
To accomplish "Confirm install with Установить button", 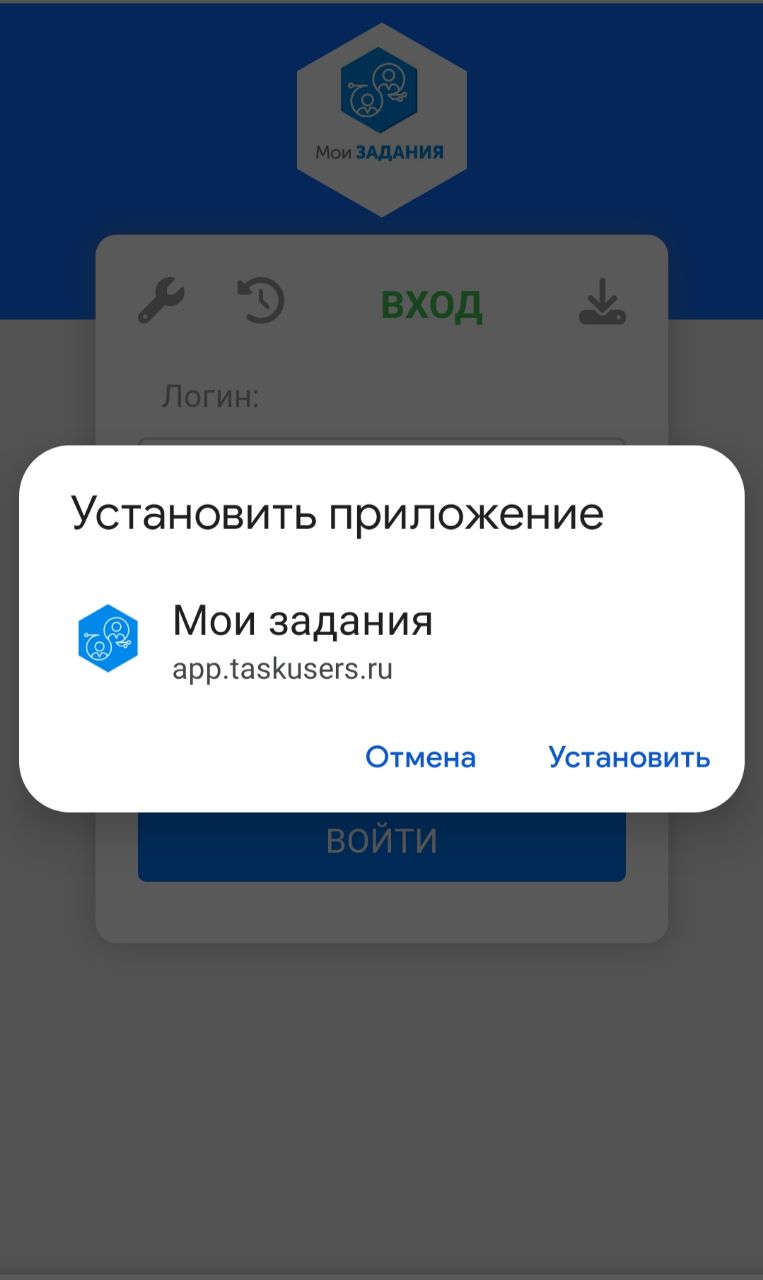I will click(629, 757).
